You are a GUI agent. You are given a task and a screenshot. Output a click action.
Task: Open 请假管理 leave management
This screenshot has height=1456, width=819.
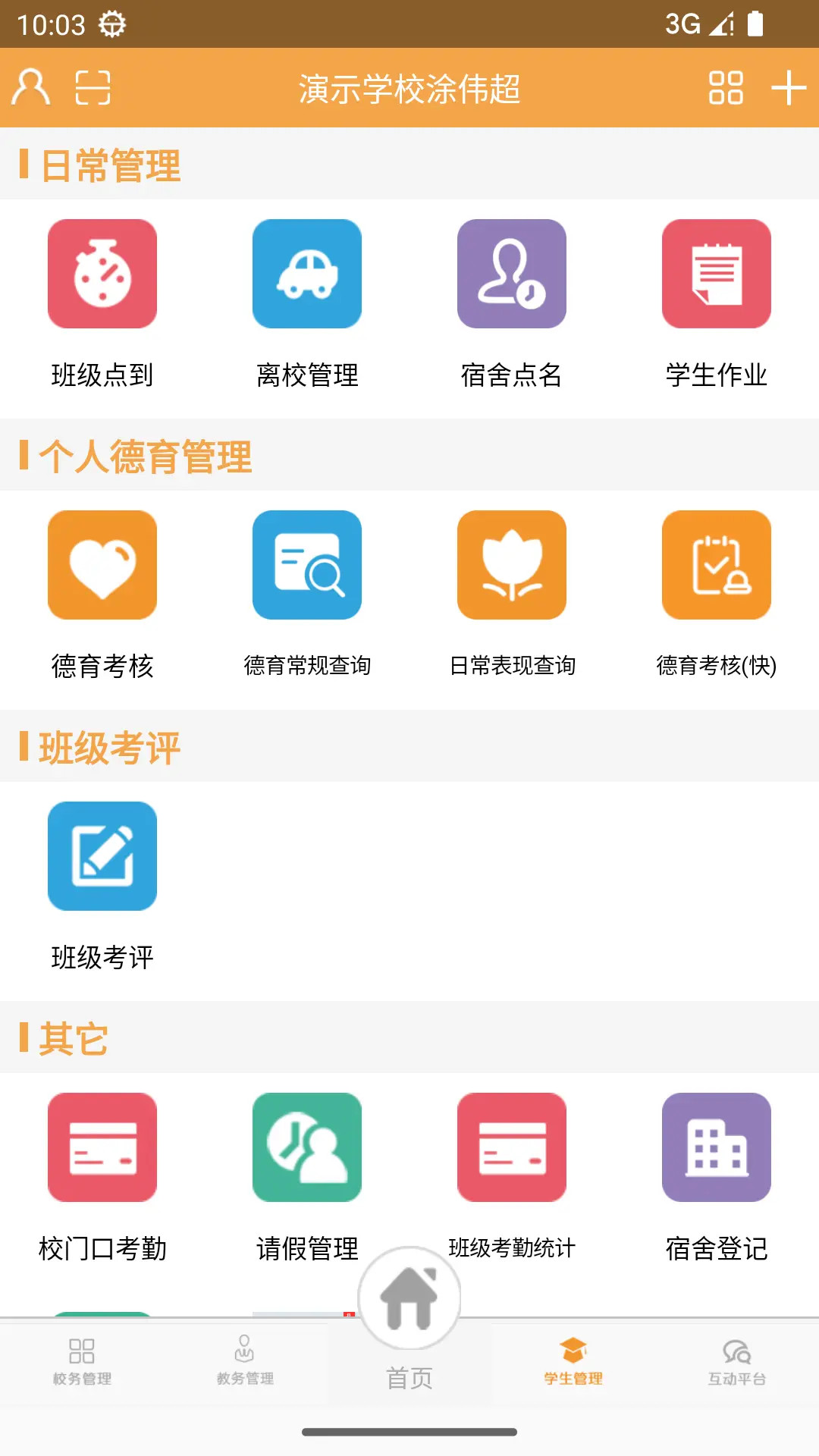coord(307,1147)
